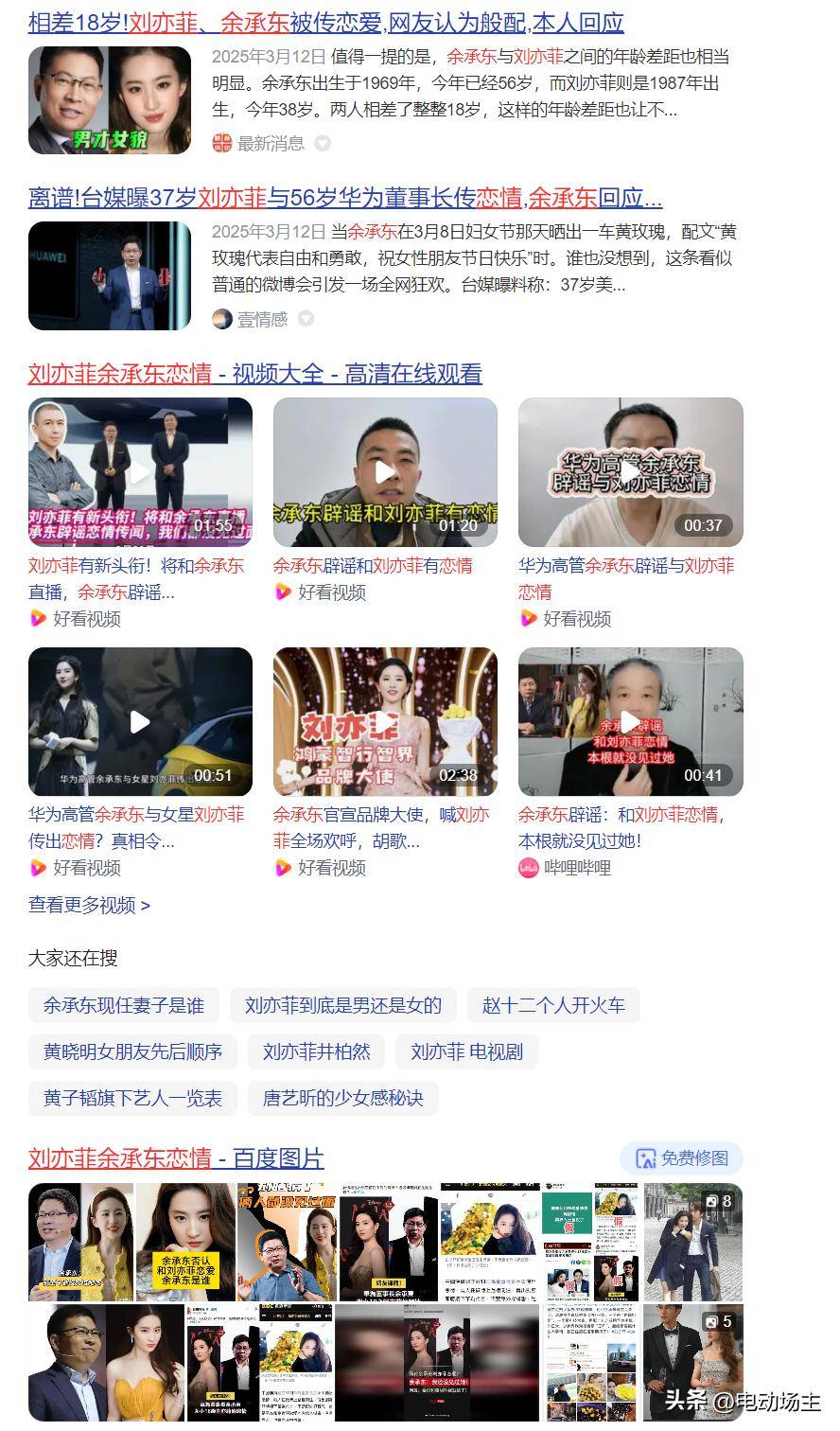Play the 01:55 刘亦菲有新头衔 video
This screenshot has width=840, height=1431.
[140, 471]
